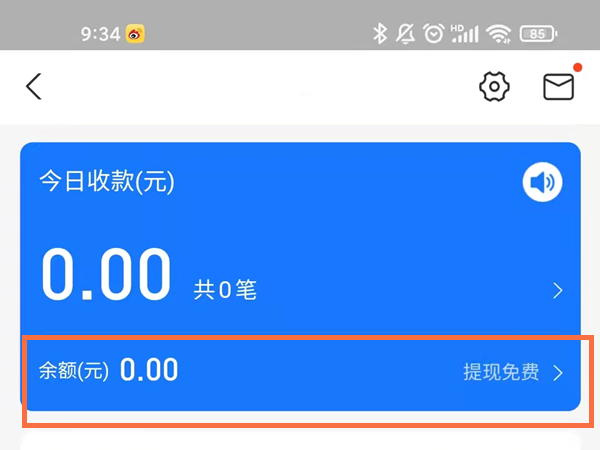Image resolution: width=600 pixels, height=450 pixels.
Task: Go back using the arrow icon
Action: click(x=34, y=87)
